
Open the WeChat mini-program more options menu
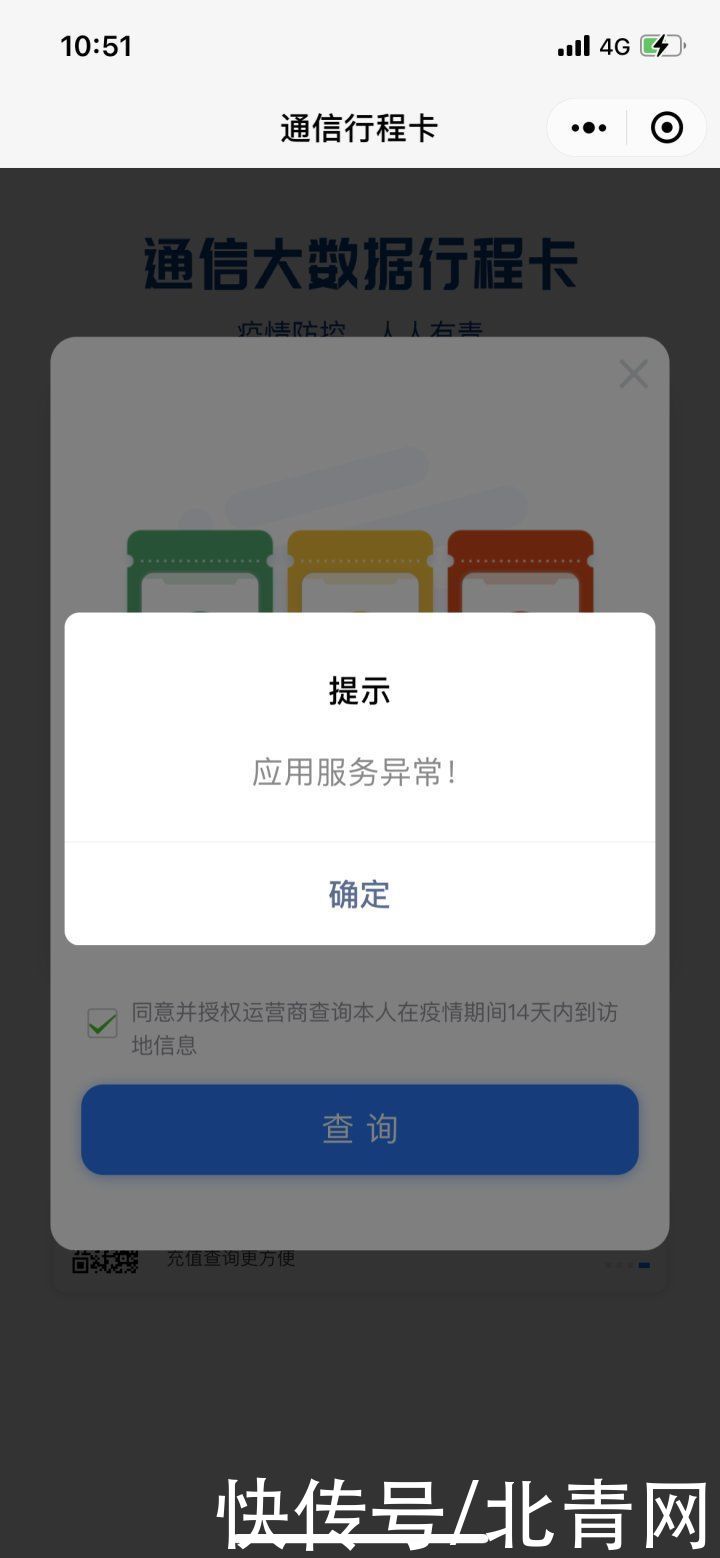tap(588, 127)
